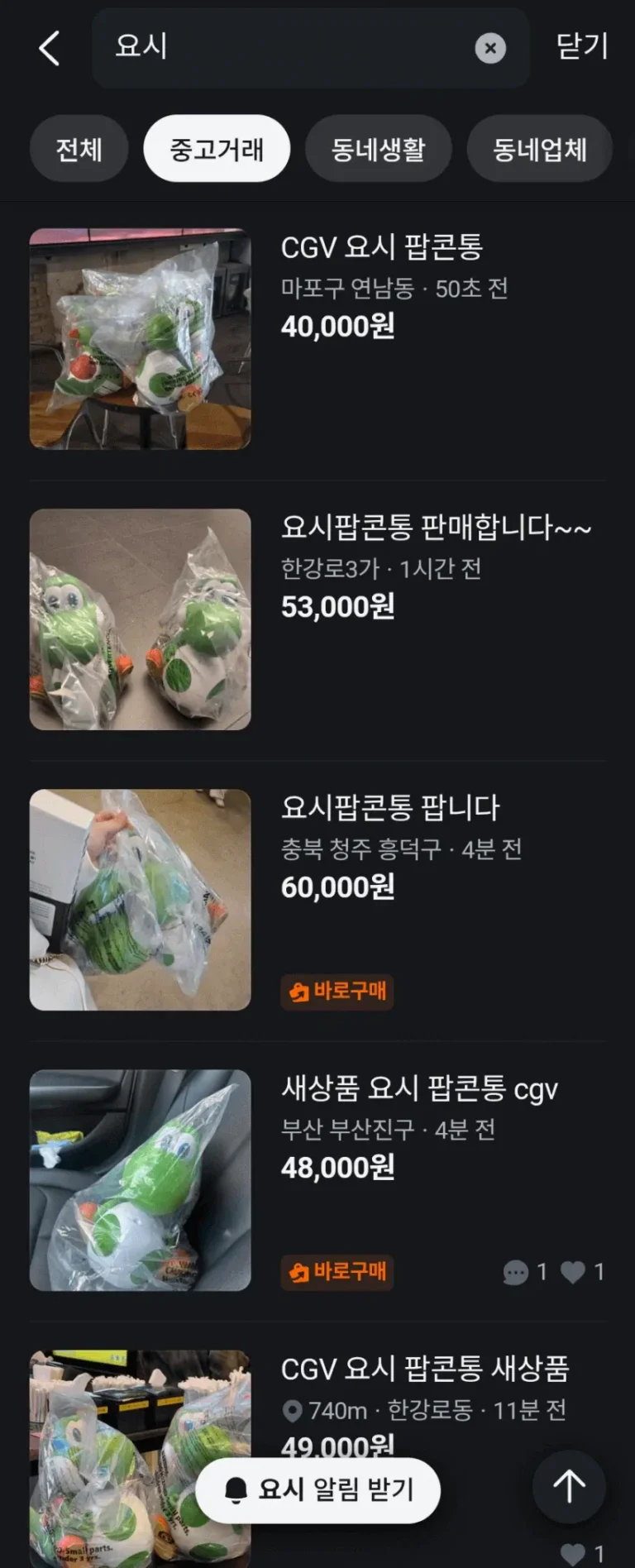Tap 닫기 to close the search screen
The height and width of the screenshot is (1568, 635).
point(581,47)
